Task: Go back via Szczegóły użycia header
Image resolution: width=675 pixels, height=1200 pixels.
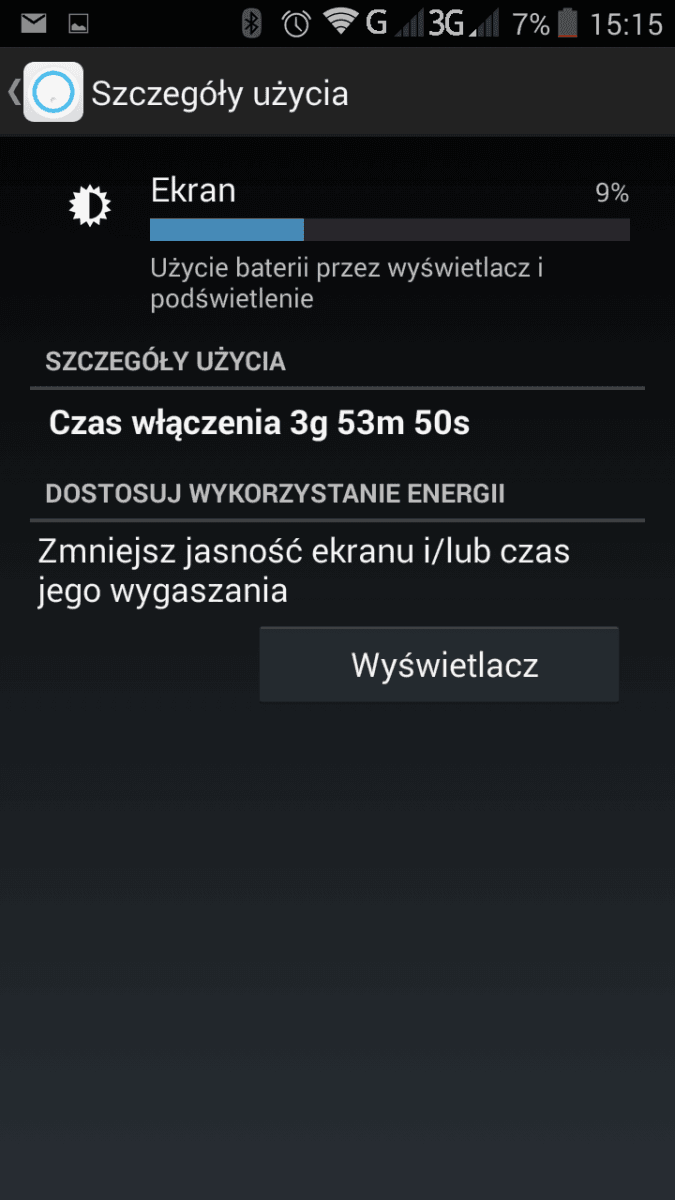Action: (45, 93)
